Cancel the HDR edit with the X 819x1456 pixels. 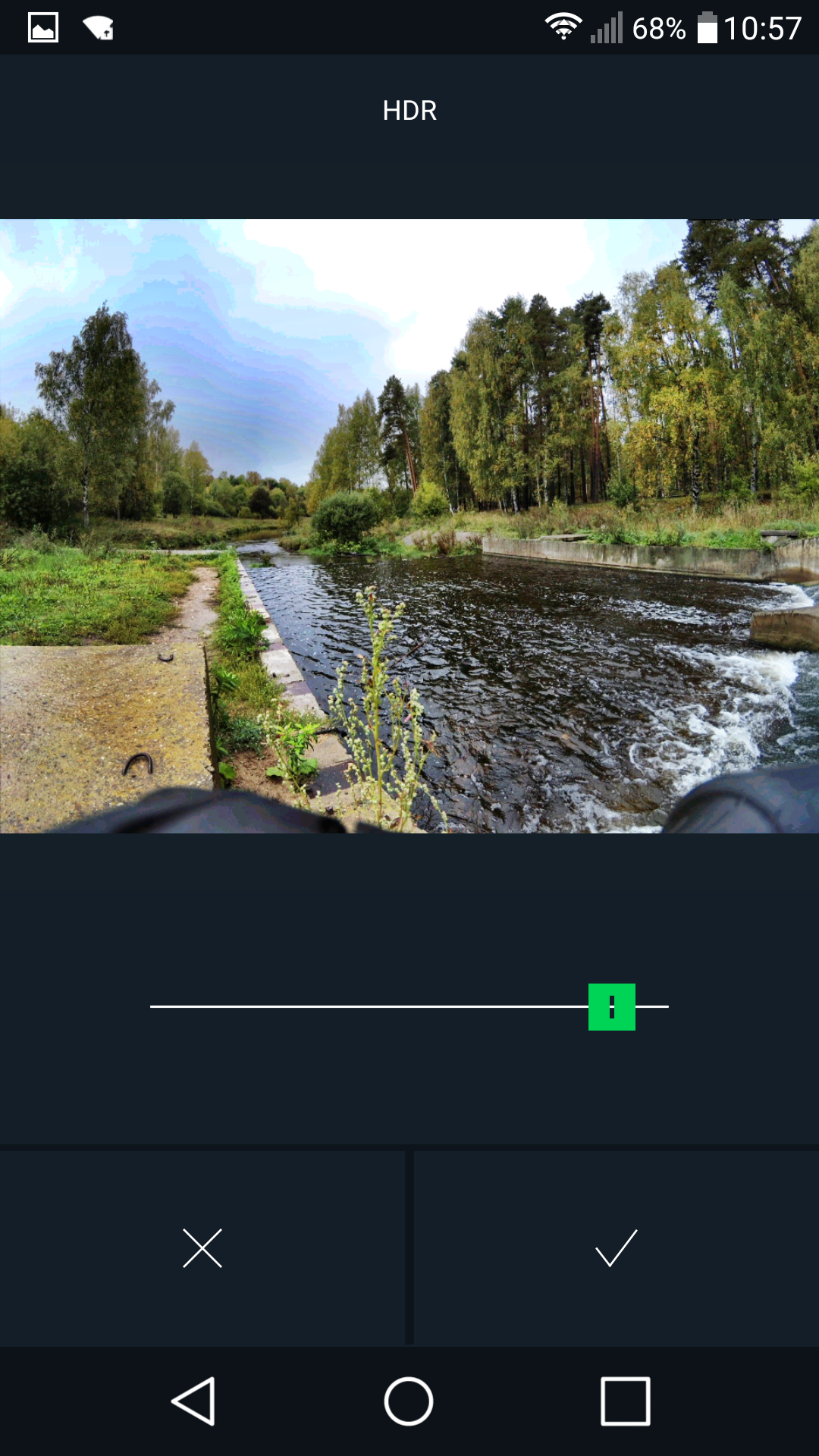(202, 1248)
